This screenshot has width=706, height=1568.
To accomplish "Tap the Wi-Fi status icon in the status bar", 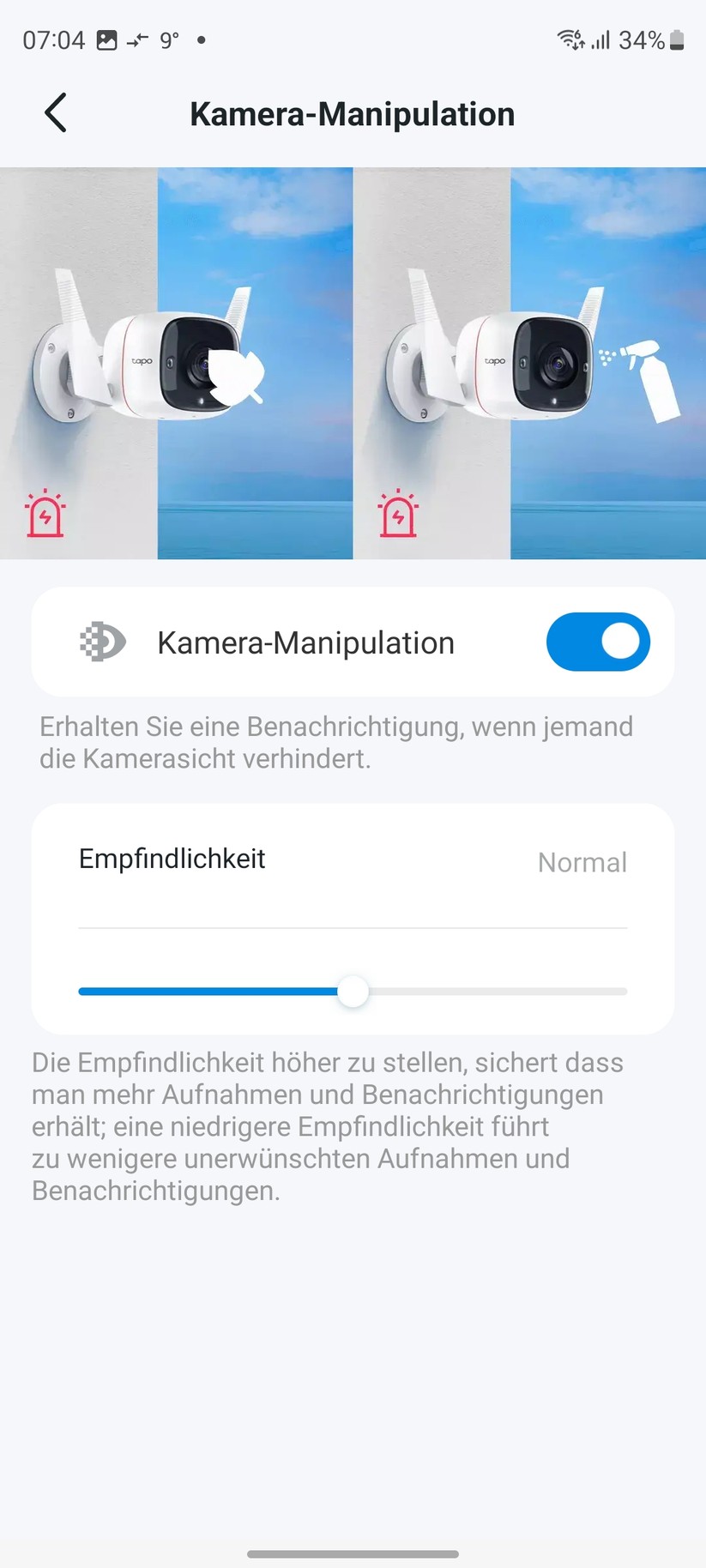I will coord(569,39).
